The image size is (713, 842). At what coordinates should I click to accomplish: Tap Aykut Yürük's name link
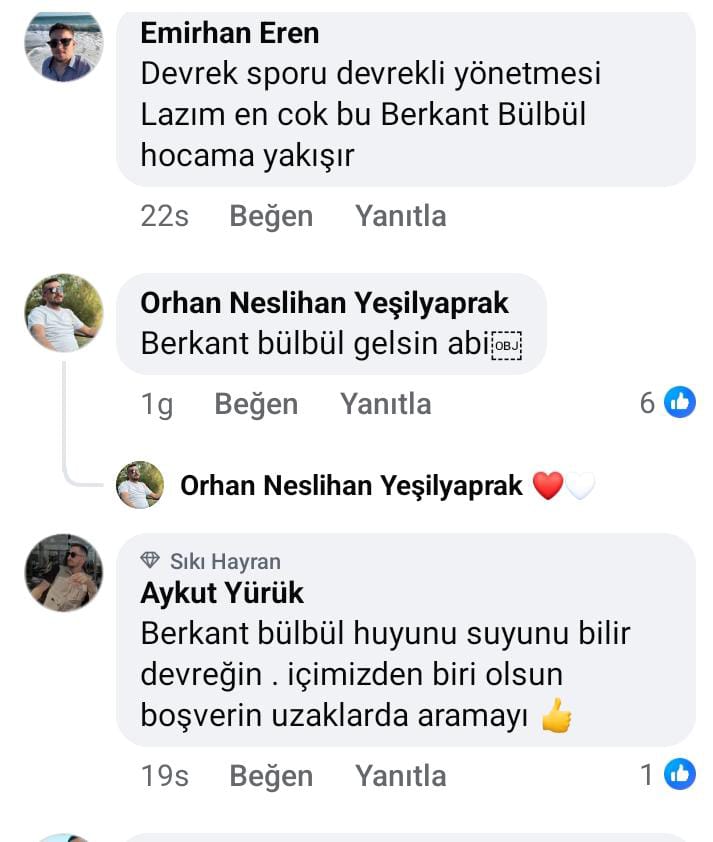tap(221, 593)
